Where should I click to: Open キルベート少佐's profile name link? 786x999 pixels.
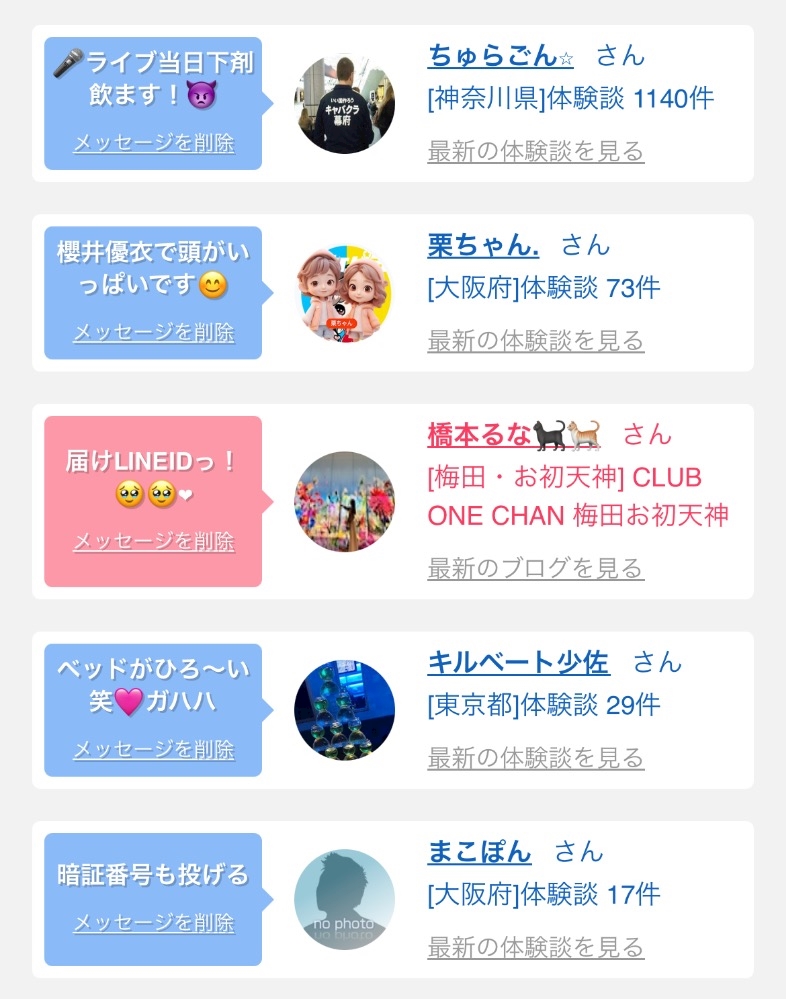click(518, 662)
